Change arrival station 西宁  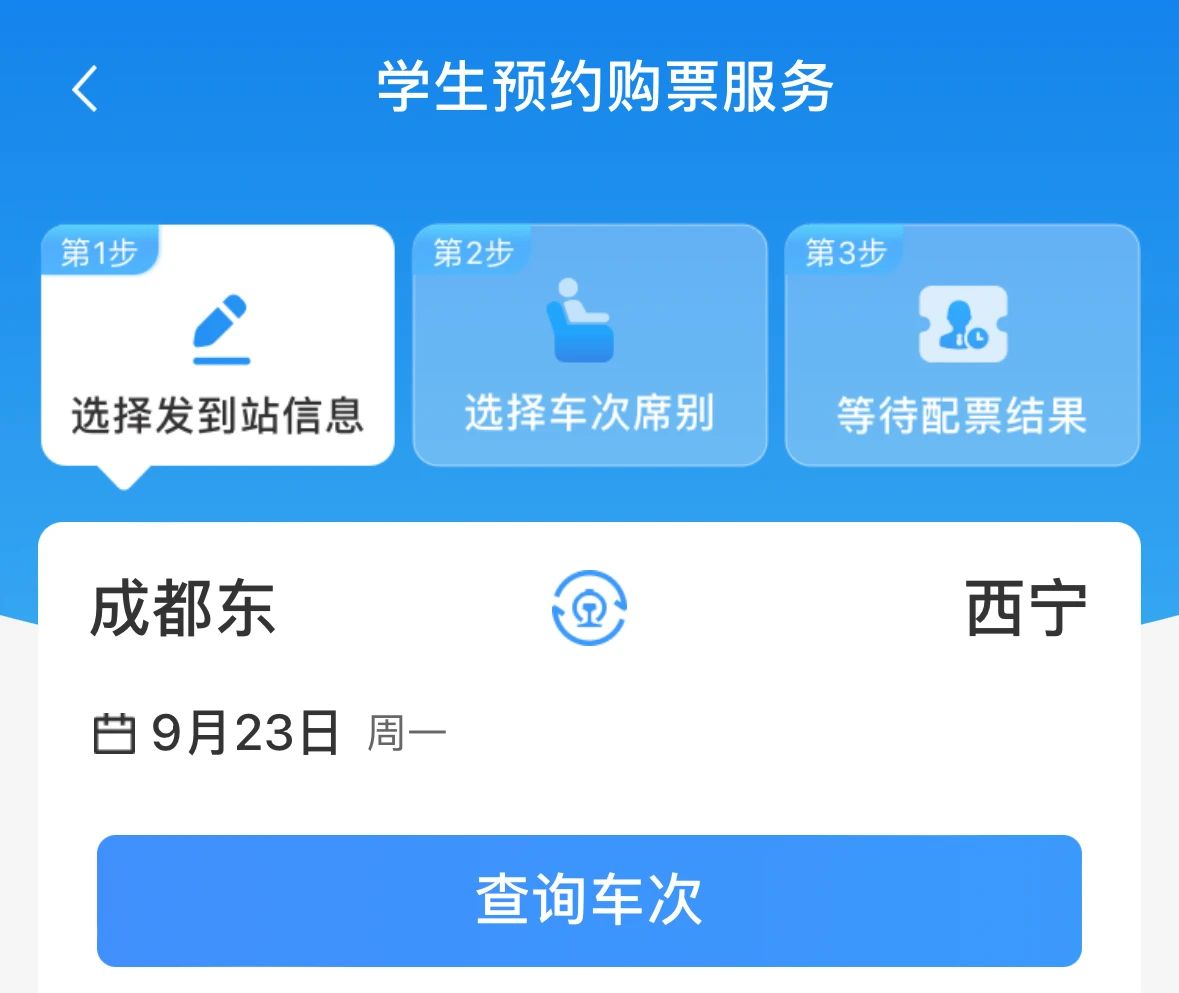[x=1026, y=609]
